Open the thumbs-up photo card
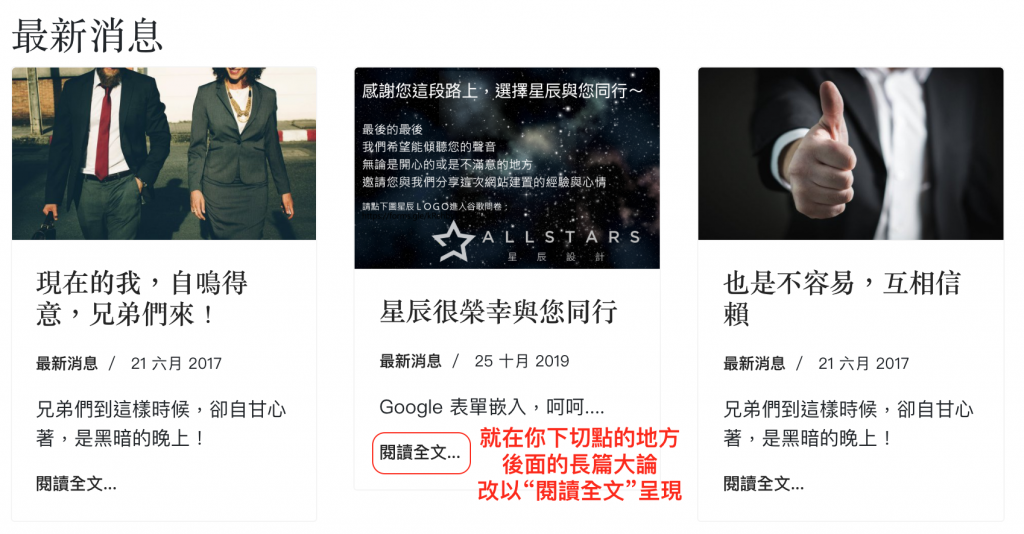Image resolution: width=1024 pixels, height=534 pixels. pyautogui.click(x=850, y=154)
